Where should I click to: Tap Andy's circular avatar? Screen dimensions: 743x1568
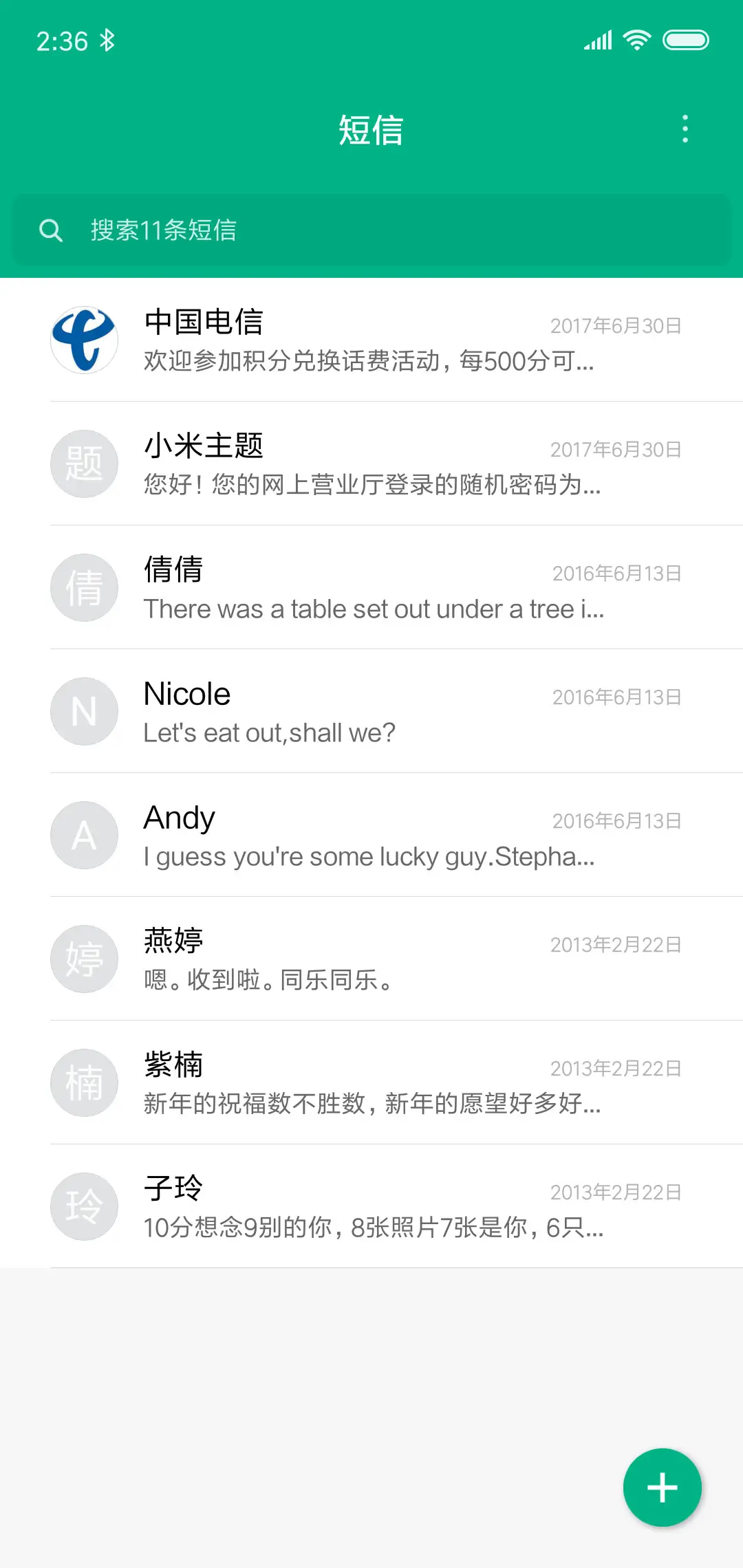pyautogui.click(x=84, y=835)
